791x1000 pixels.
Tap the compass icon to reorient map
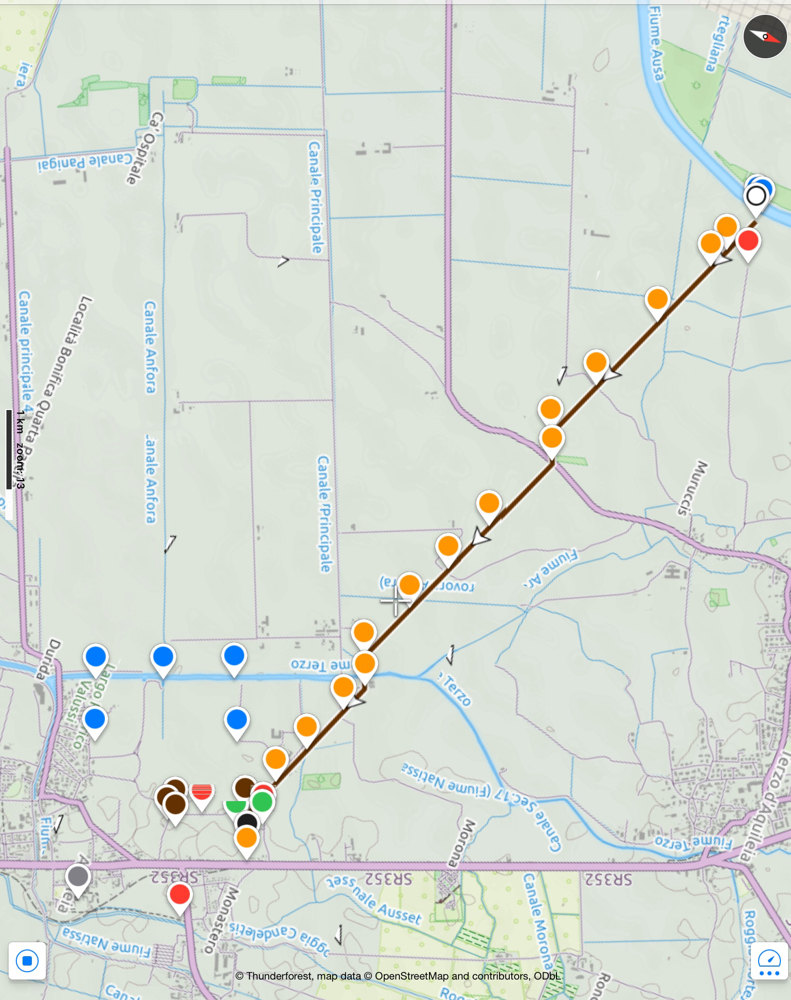click(766, 37)
